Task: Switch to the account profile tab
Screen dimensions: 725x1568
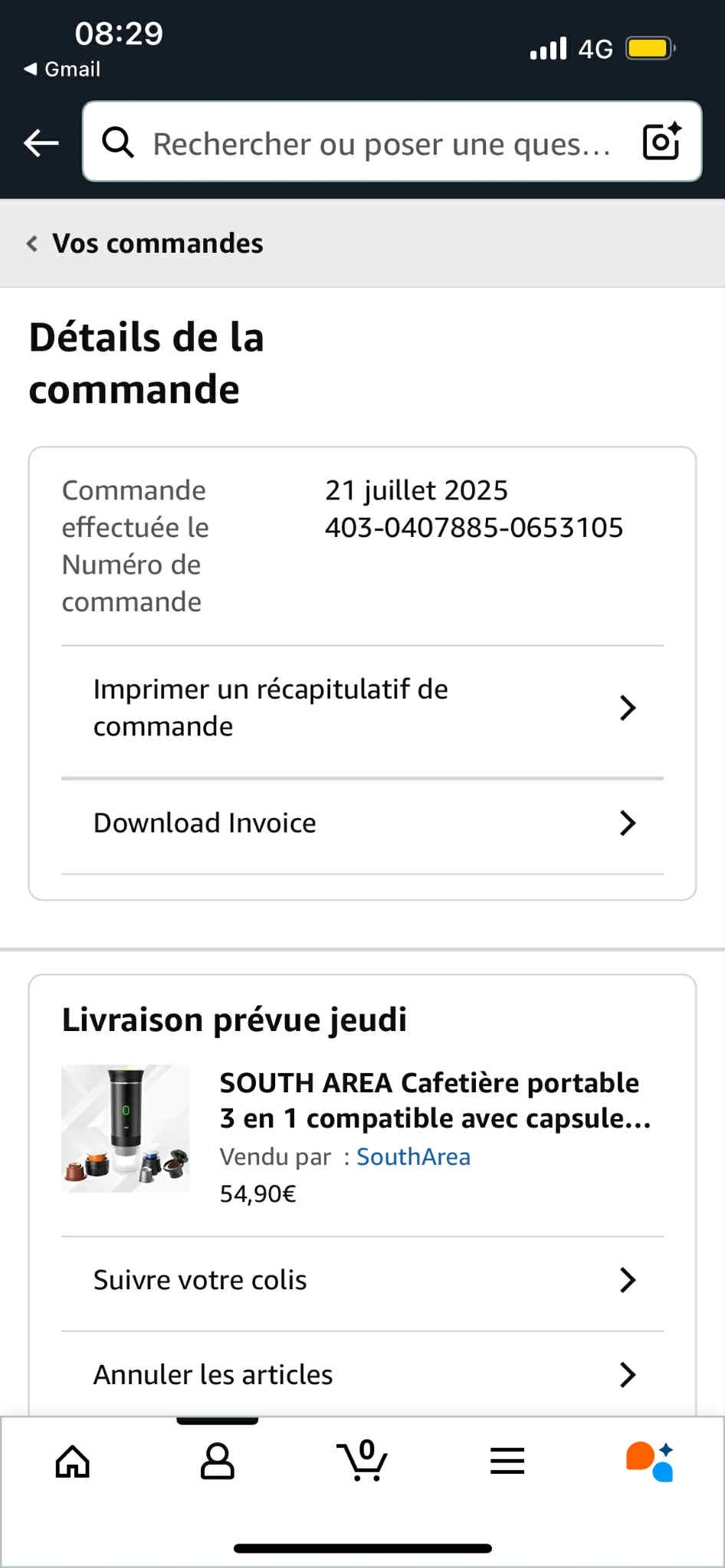Action: [x=218, y=1462]
